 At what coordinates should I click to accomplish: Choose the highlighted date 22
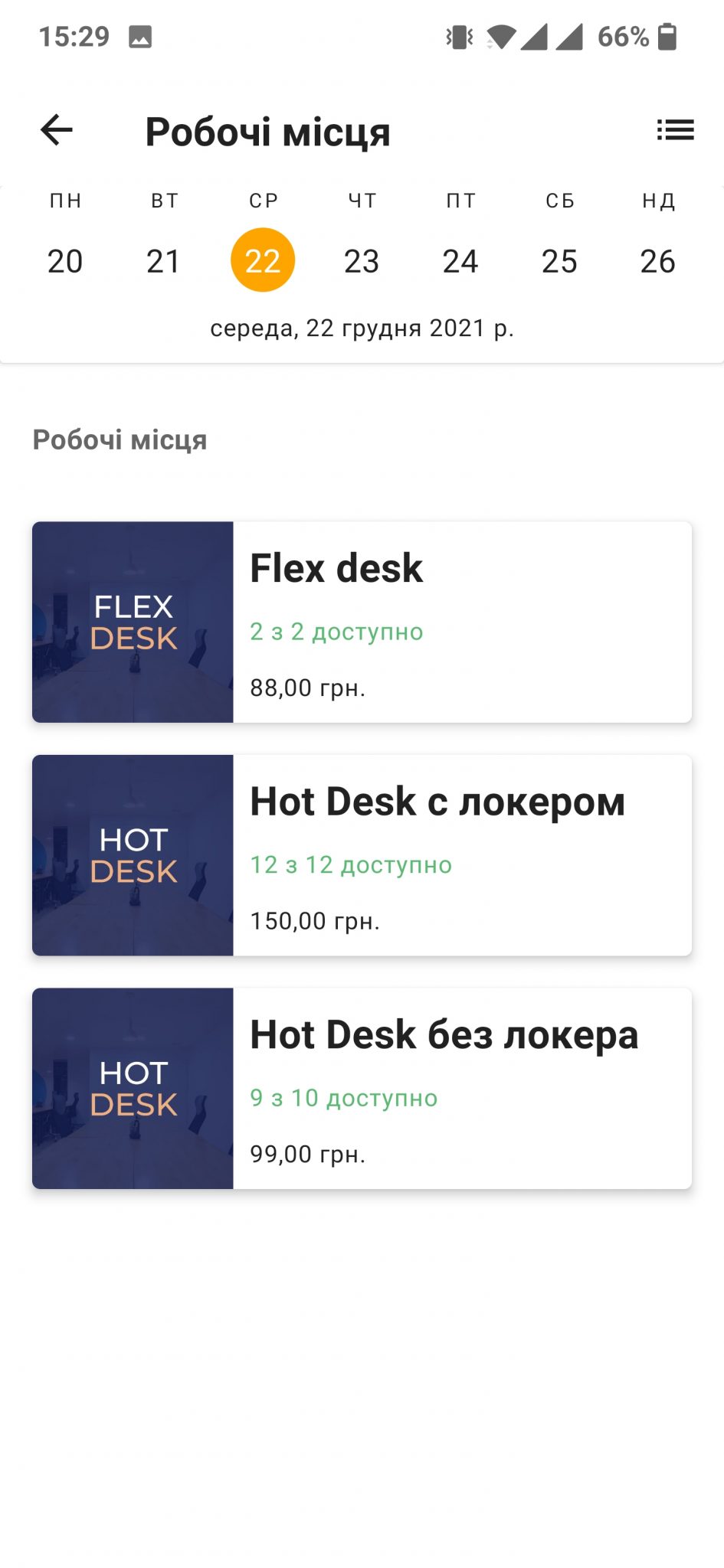click(263, 260)
